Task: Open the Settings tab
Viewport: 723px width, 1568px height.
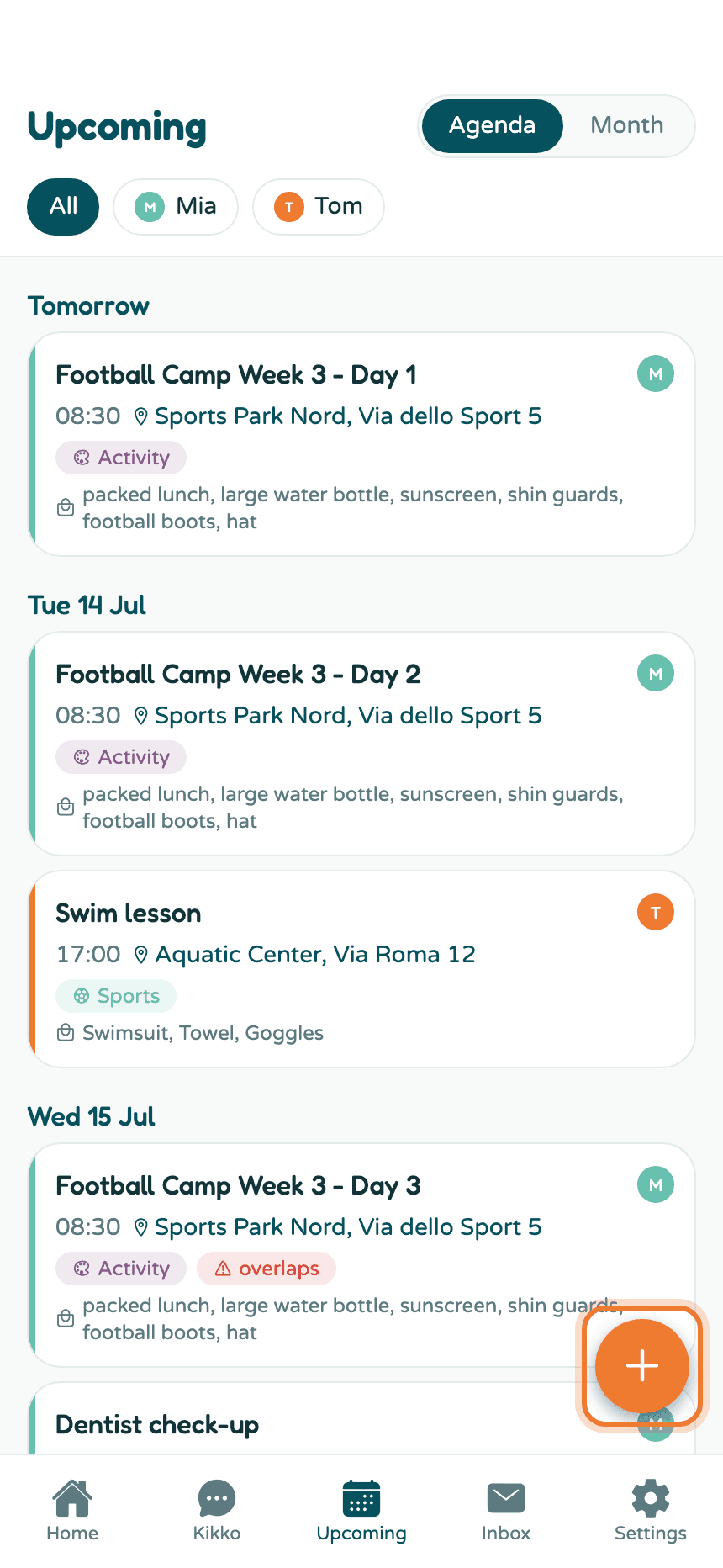Action: tap(651, 1511)
